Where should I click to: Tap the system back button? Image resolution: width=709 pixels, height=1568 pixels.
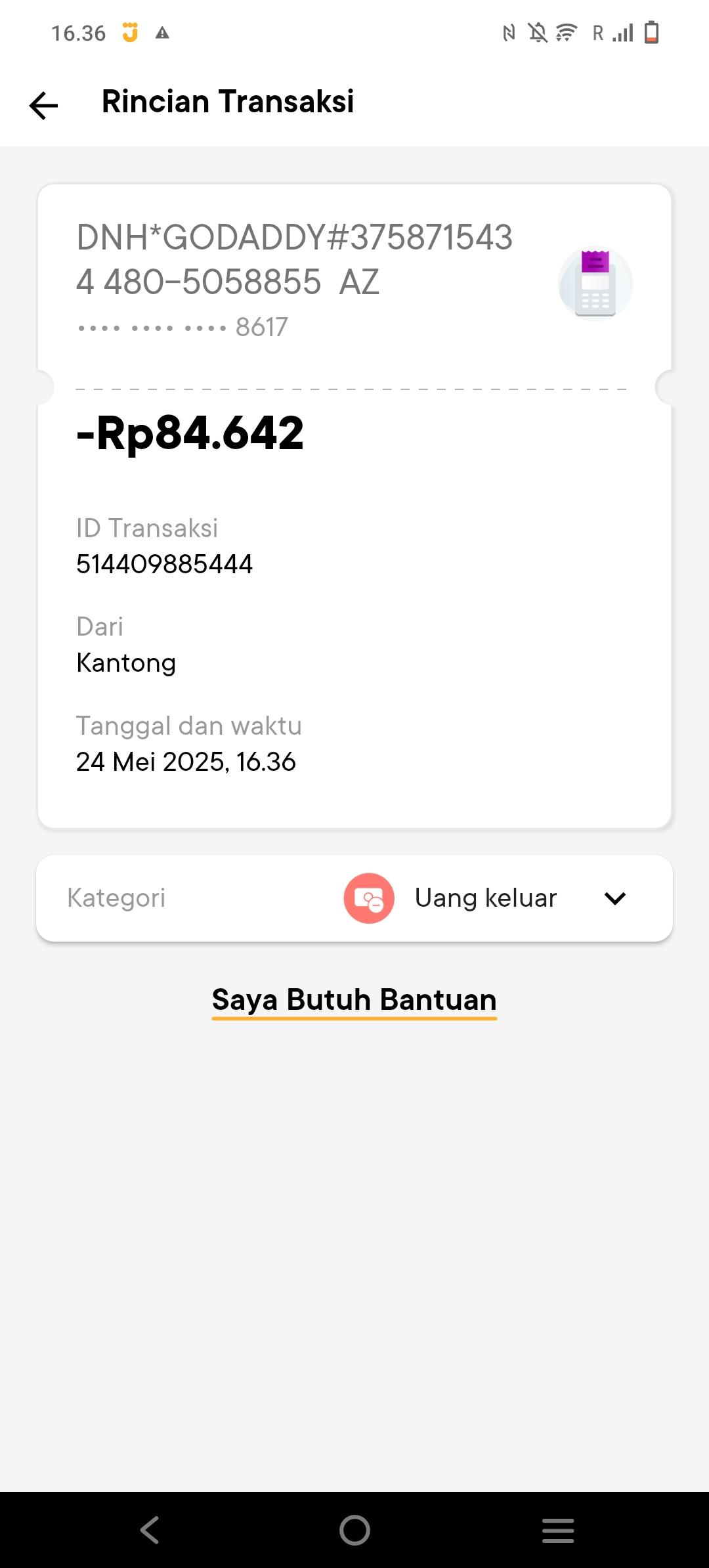click(x=150, y=1530)
